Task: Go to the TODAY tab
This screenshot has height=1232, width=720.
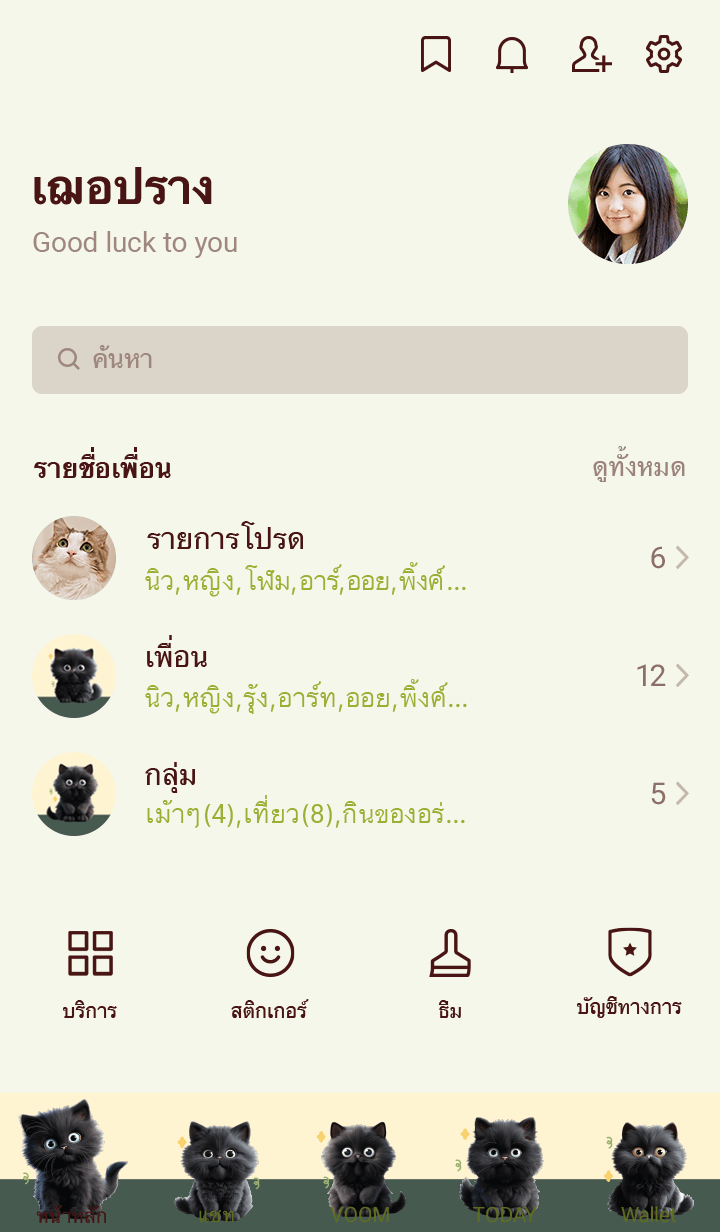Action: (504, 1170)
